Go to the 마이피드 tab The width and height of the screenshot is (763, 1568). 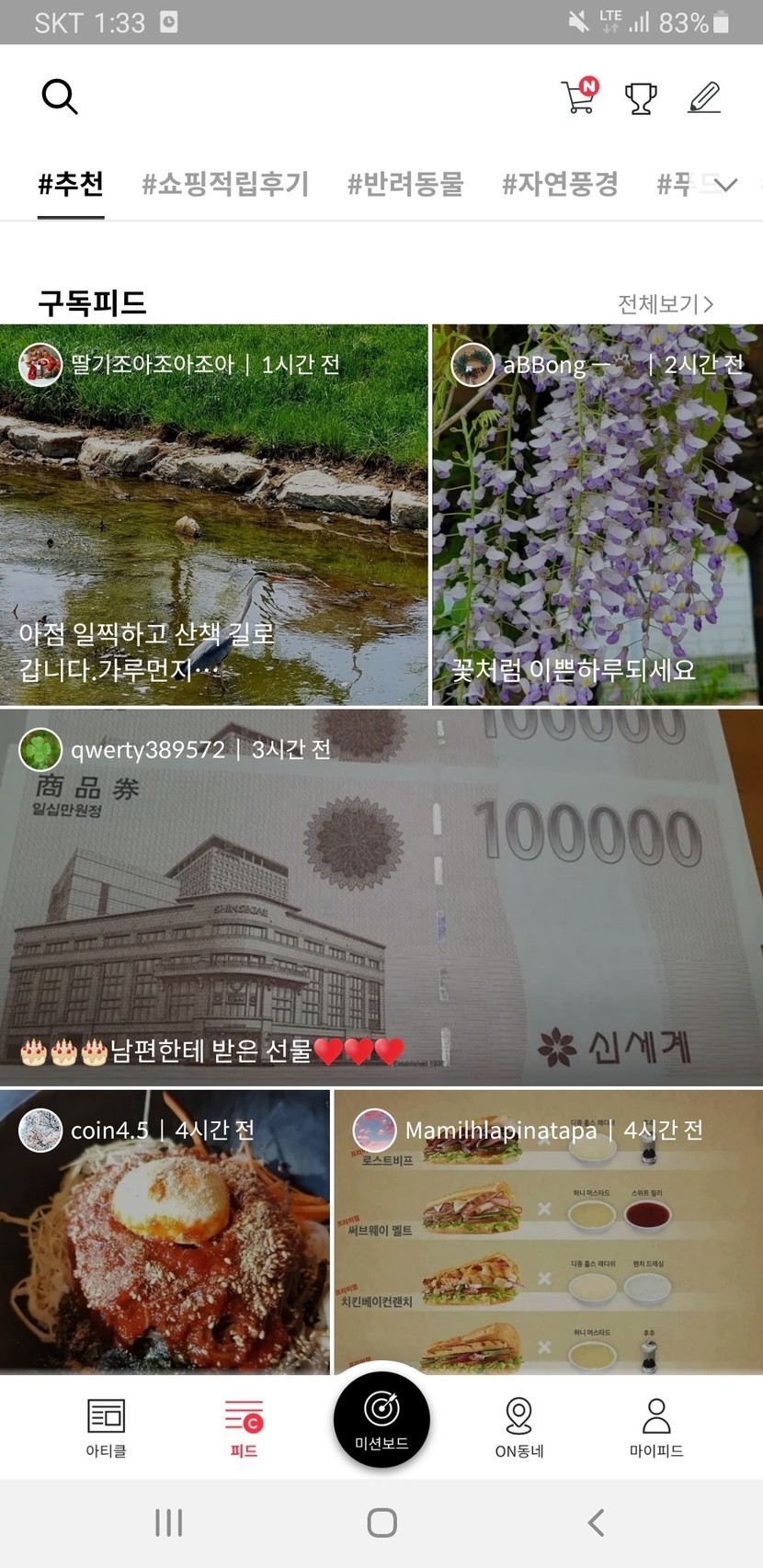656,1426
